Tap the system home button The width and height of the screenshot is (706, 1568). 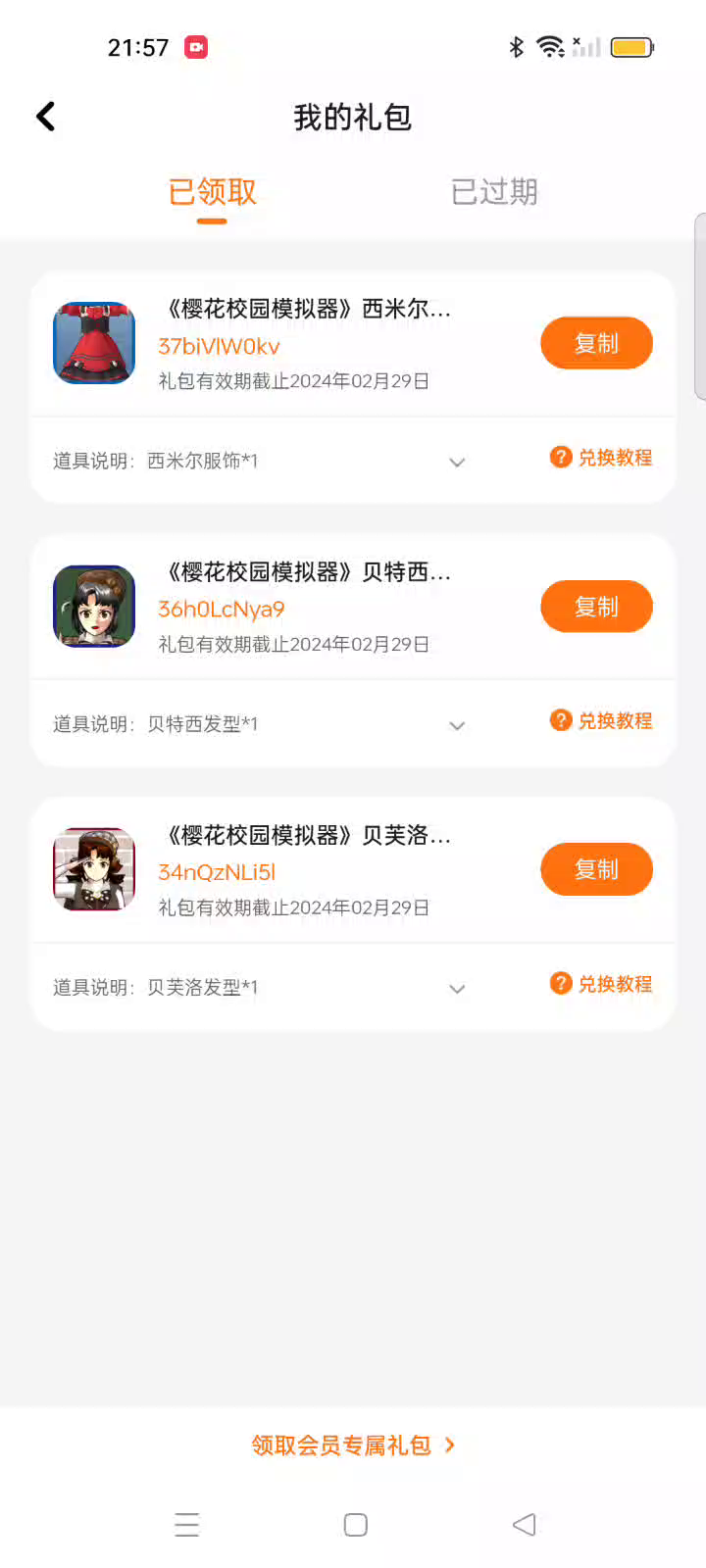click(x=356, y=1525)
